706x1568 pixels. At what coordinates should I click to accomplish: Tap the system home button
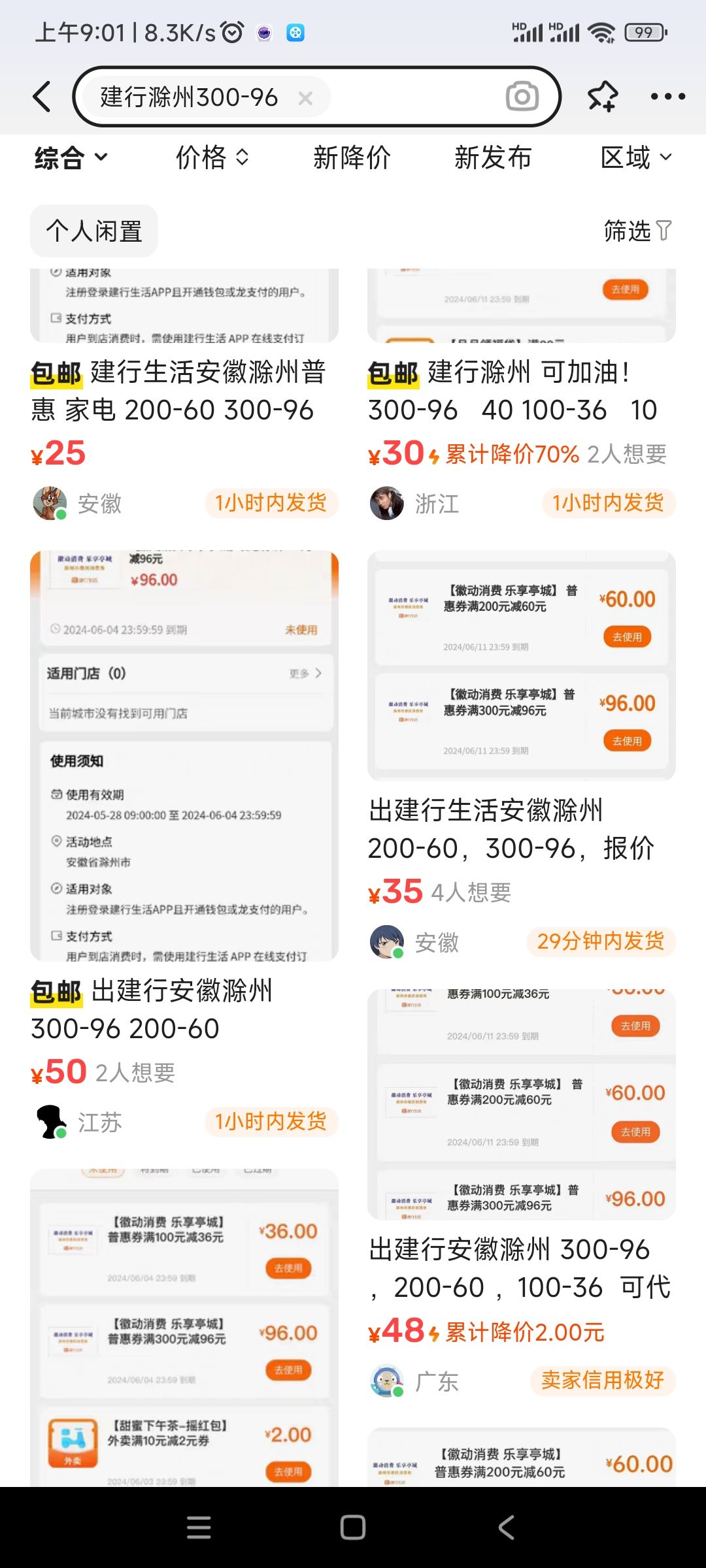[x=353, y=1527]
